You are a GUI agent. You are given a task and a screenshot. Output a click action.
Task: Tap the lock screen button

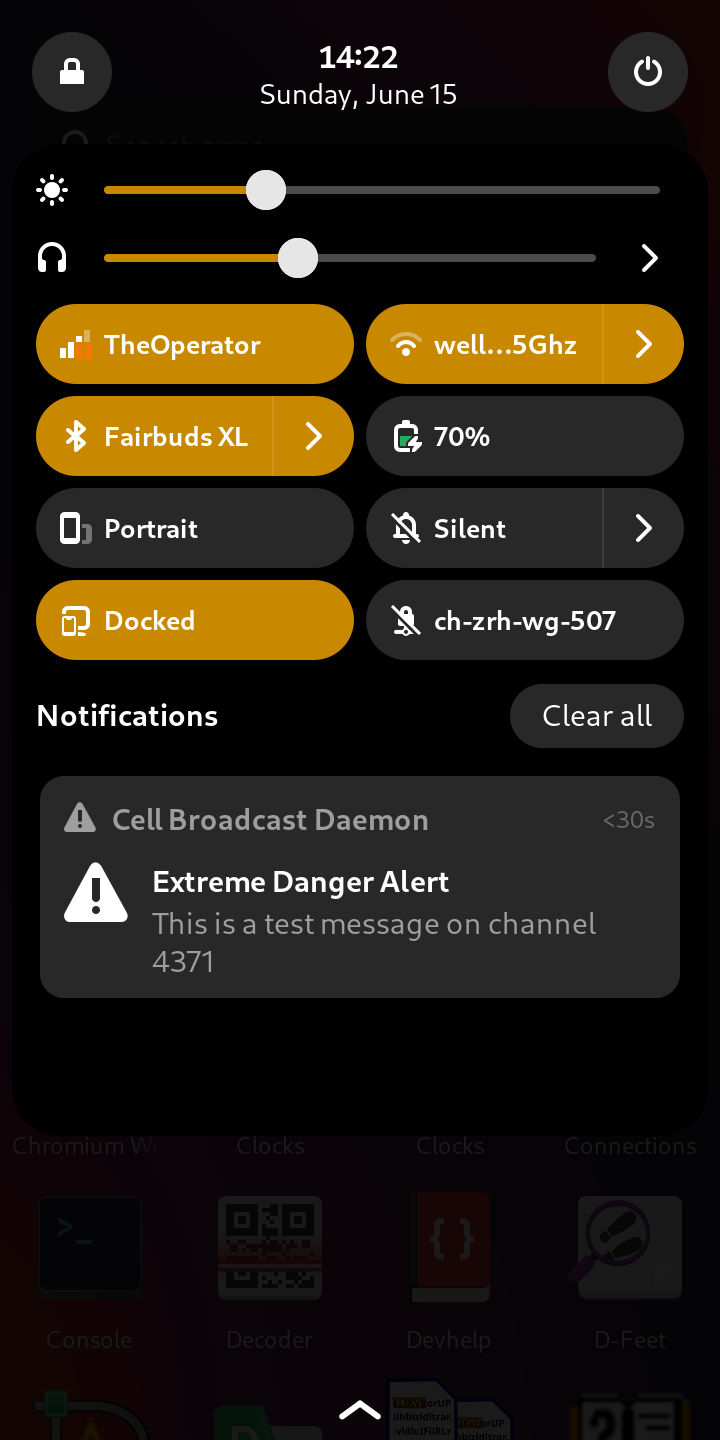click(72, 72)
